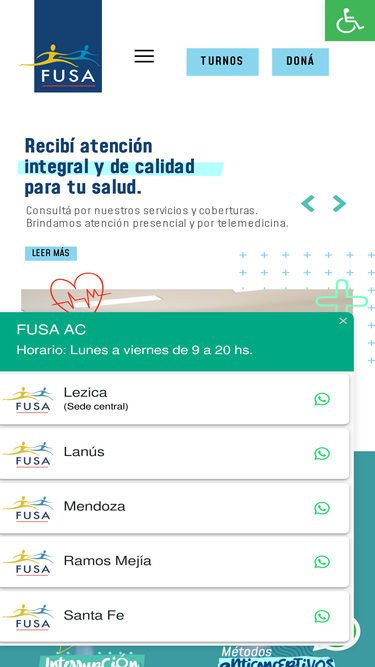Go to the previous slide arrow
375x667 pixels.
(308, 204)
